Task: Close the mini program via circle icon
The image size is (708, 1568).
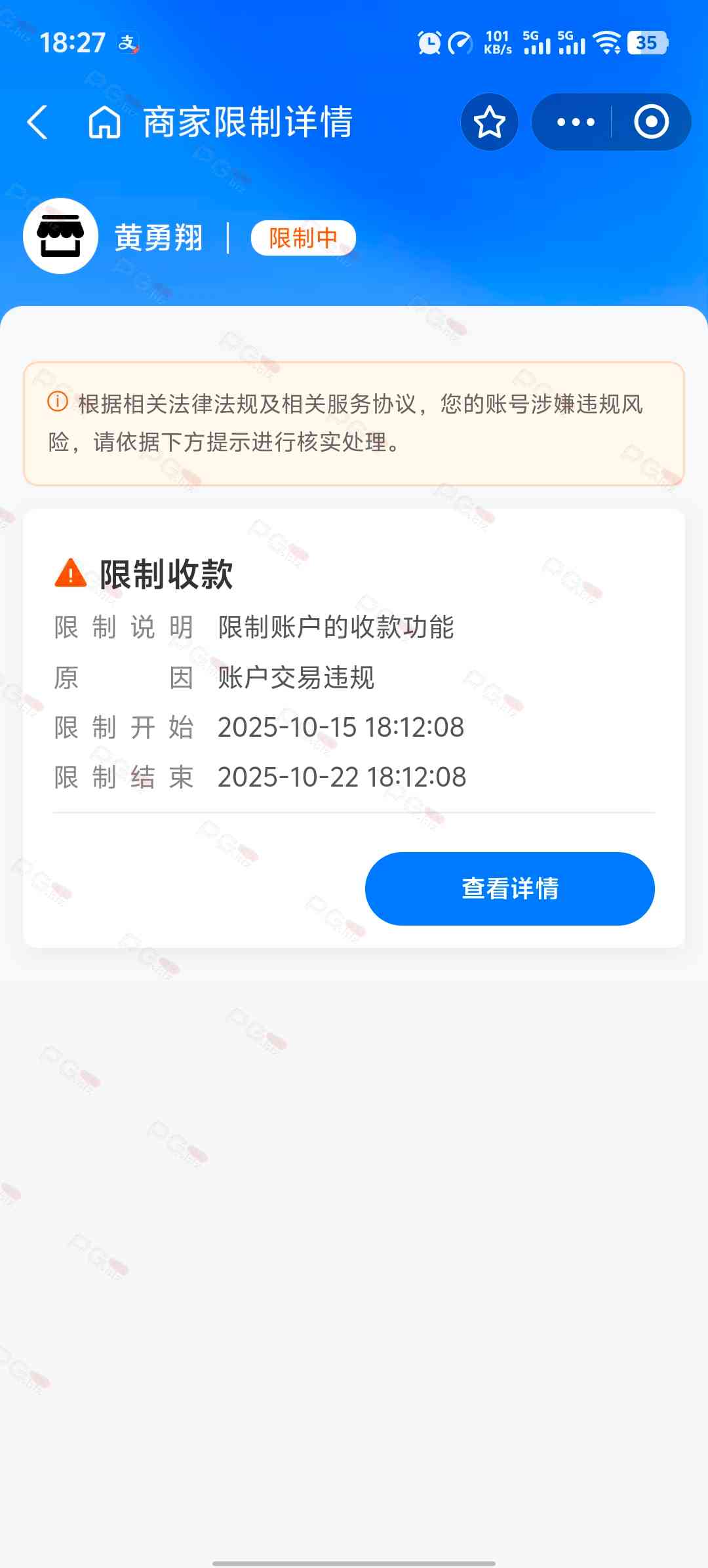Action: point(651,122)
